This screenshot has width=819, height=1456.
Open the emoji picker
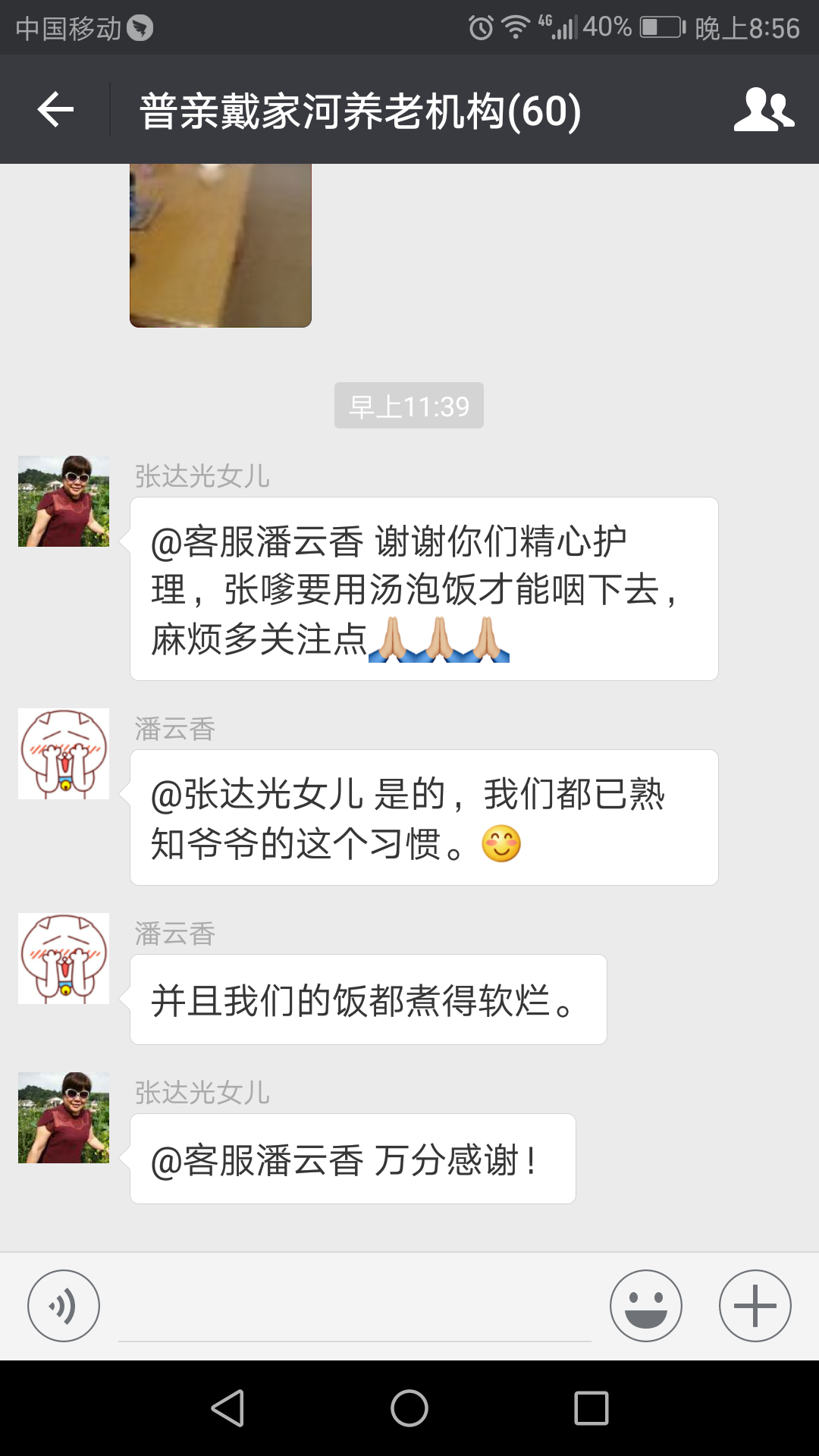pos(646,1306)
